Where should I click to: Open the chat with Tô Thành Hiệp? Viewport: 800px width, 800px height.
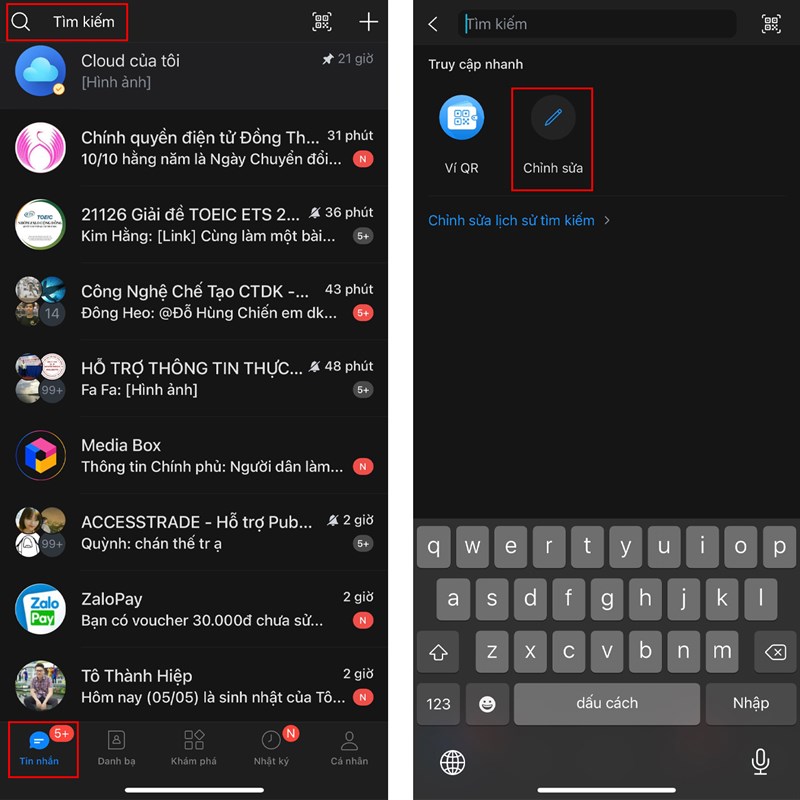point(200,685)
